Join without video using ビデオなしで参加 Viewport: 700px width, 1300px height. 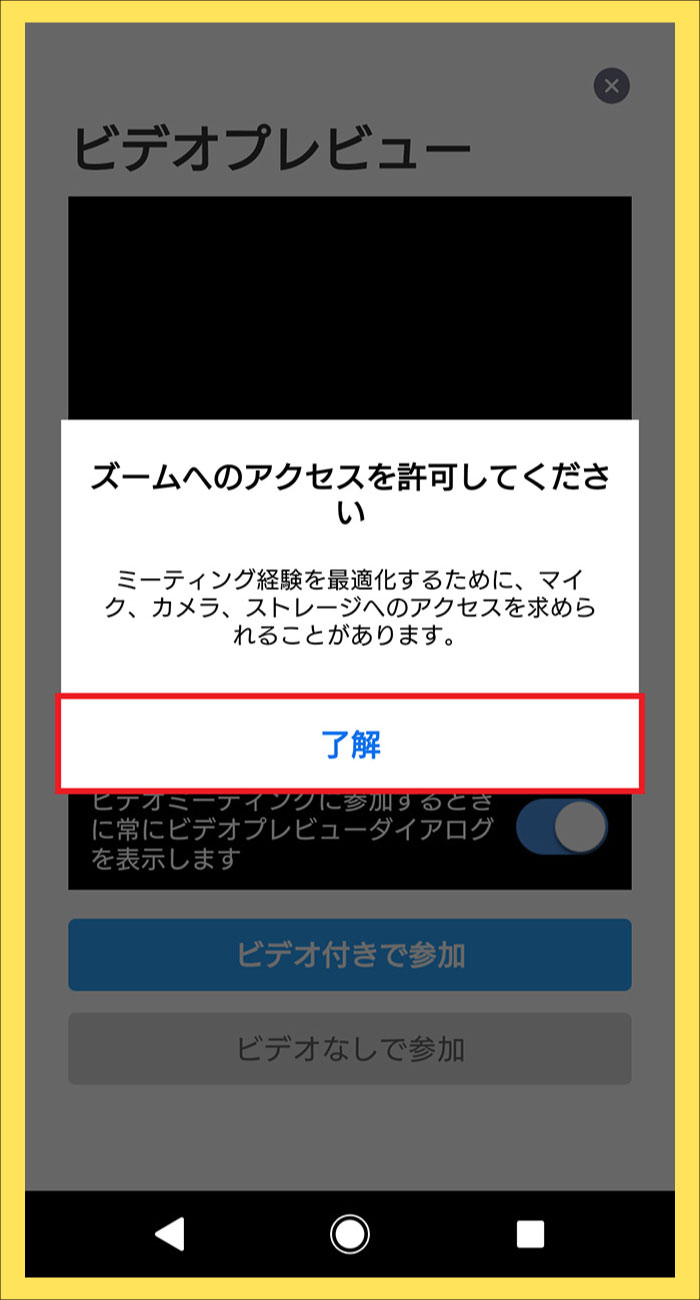pos(350,1049)
